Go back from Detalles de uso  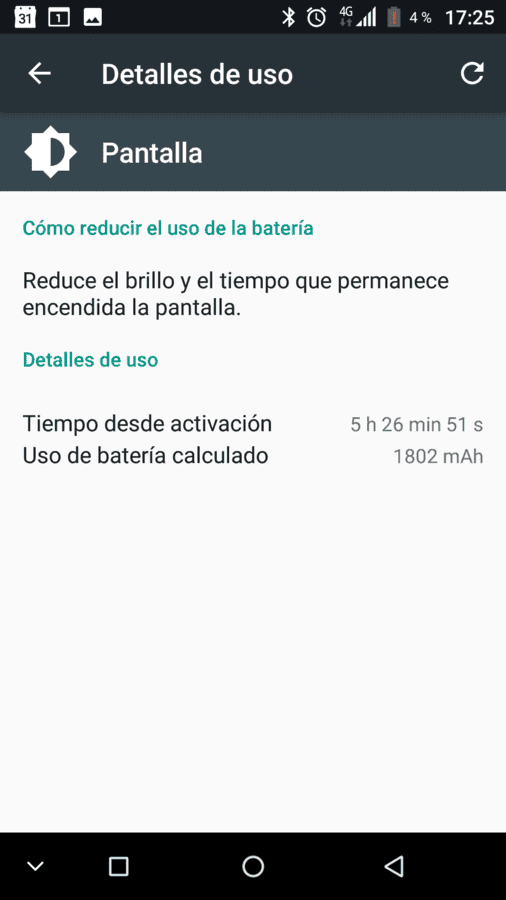[x=40, y=73]
